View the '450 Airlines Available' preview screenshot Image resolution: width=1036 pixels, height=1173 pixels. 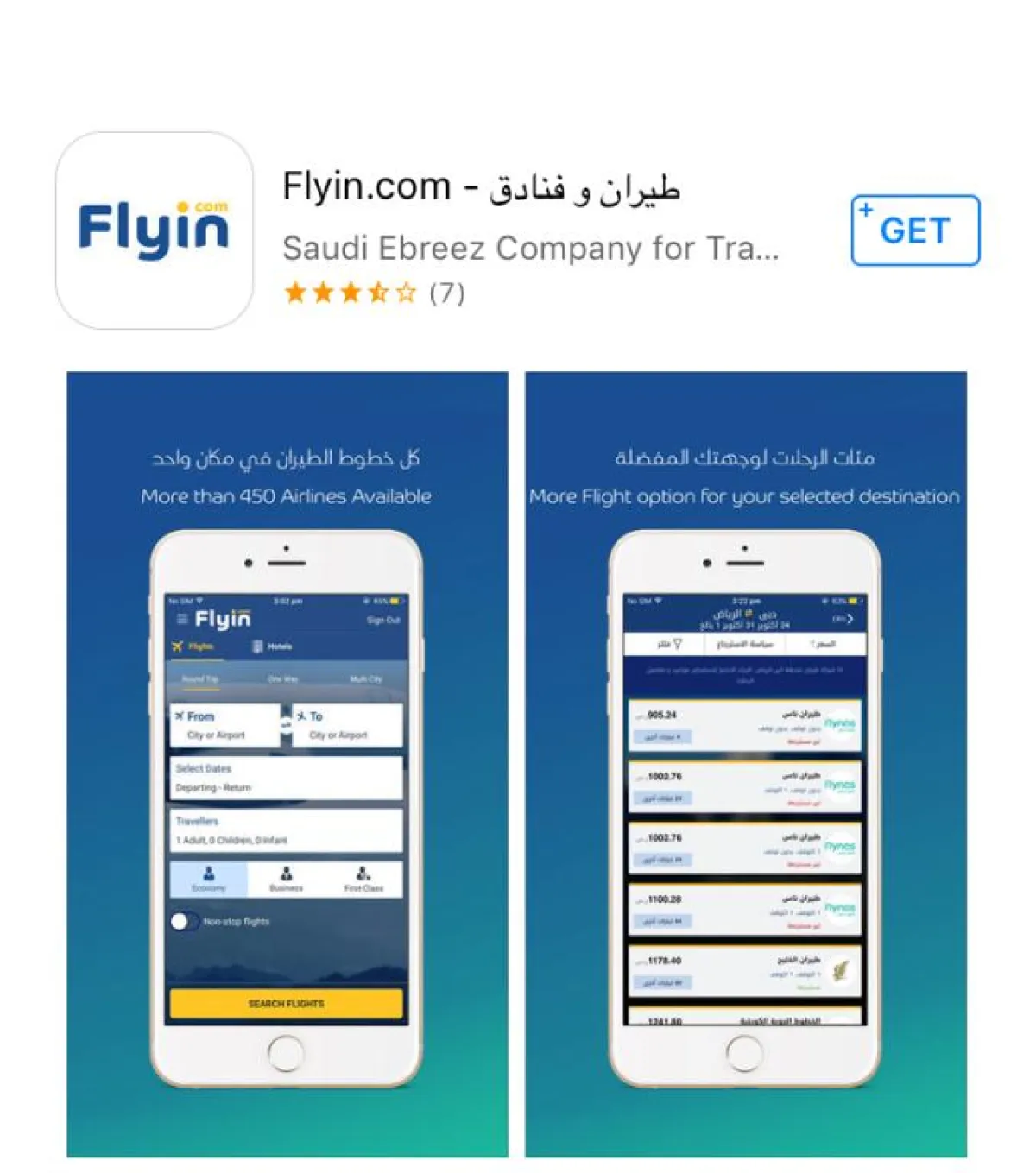[287, 764]
